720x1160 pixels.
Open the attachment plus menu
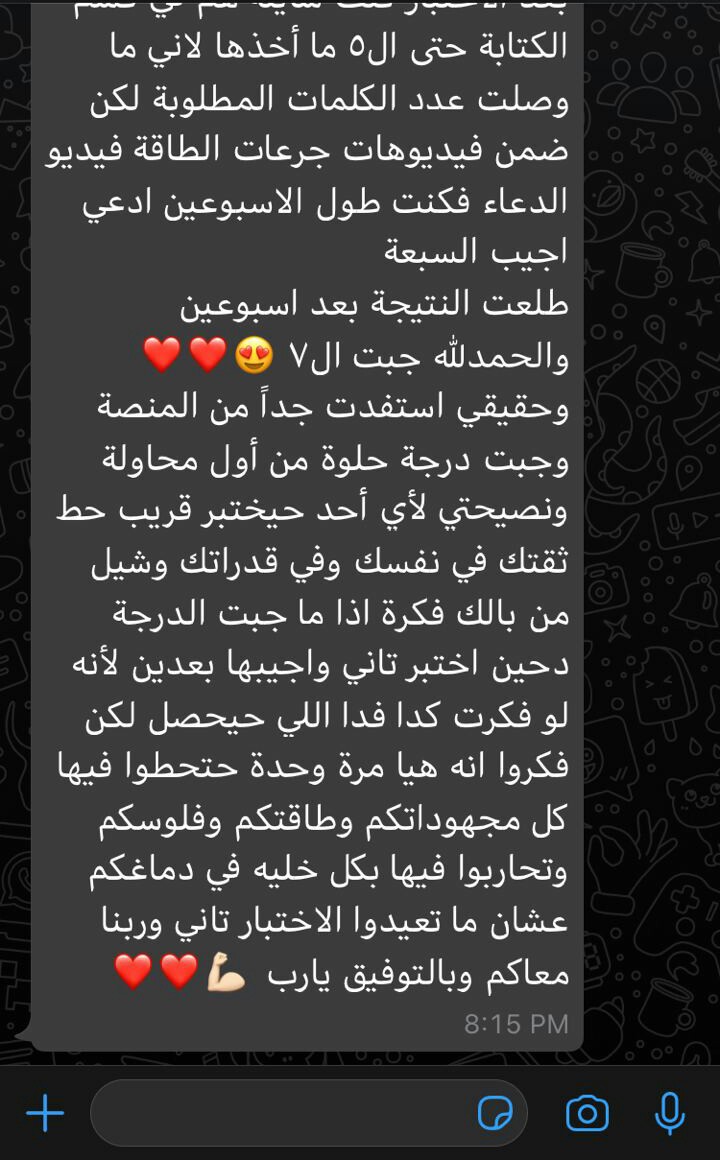coord(45,1113)
